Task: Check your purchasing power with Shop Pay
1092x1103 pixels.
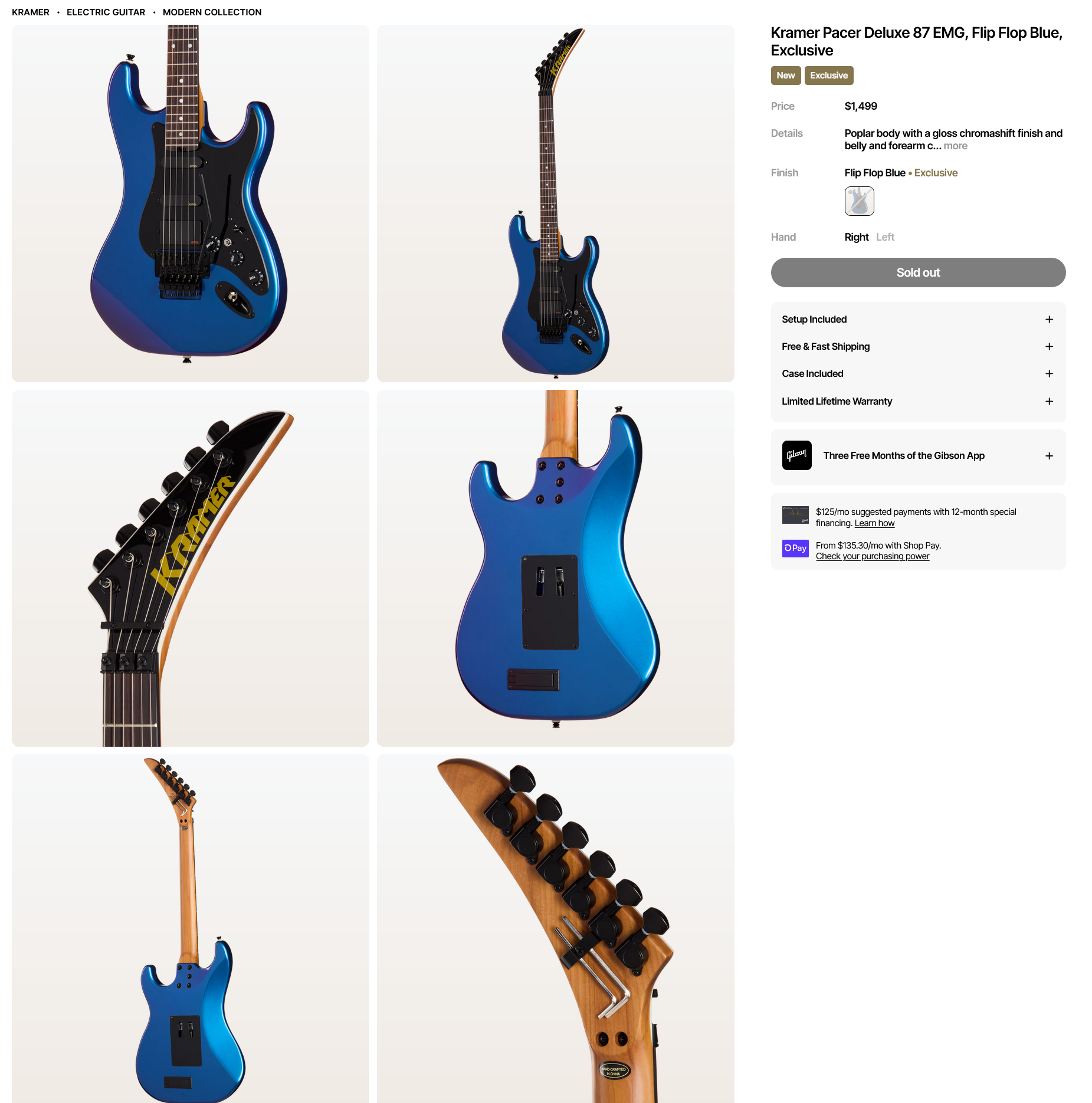Action: [872, 556]
